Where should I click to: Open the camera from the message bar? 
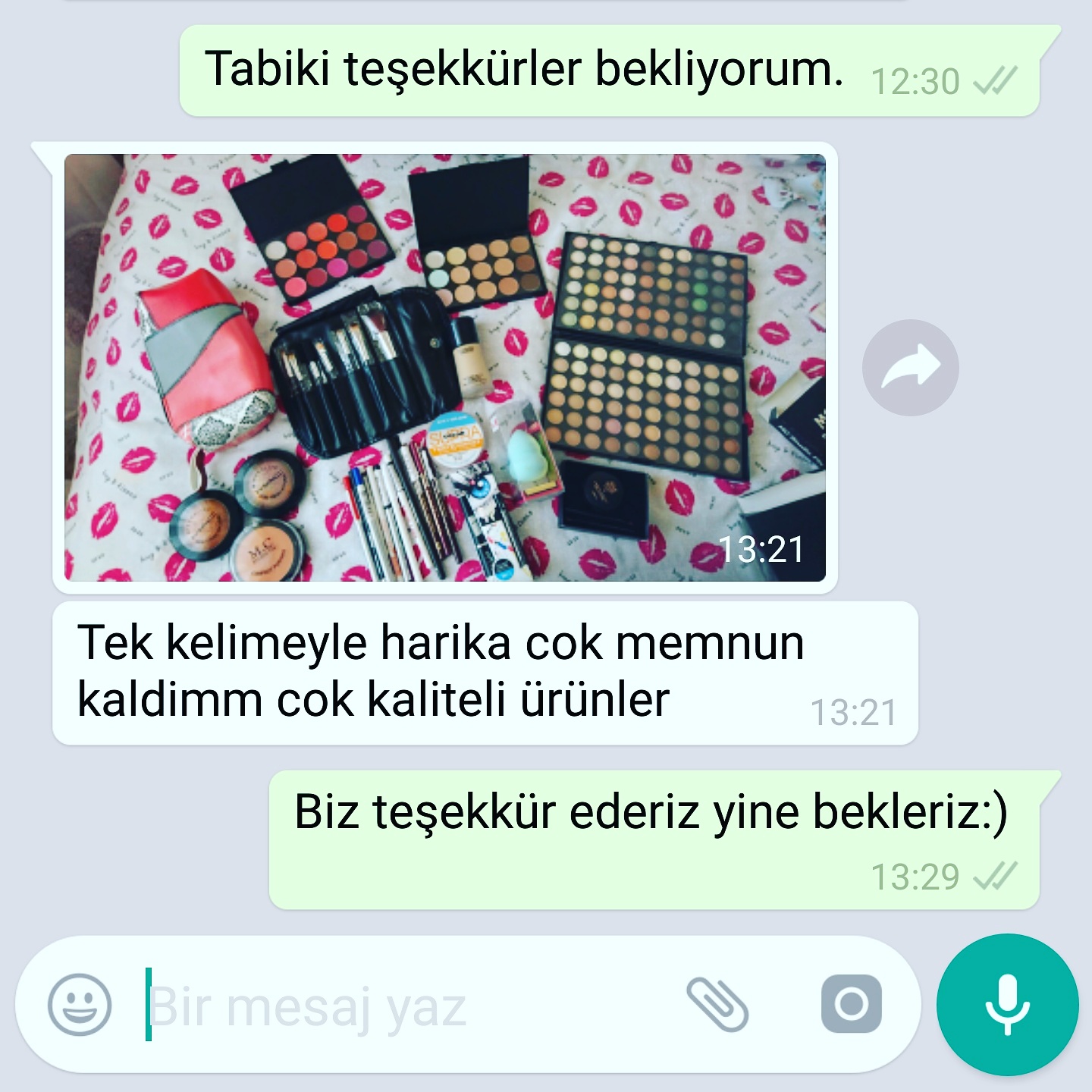coord(851,1005)
